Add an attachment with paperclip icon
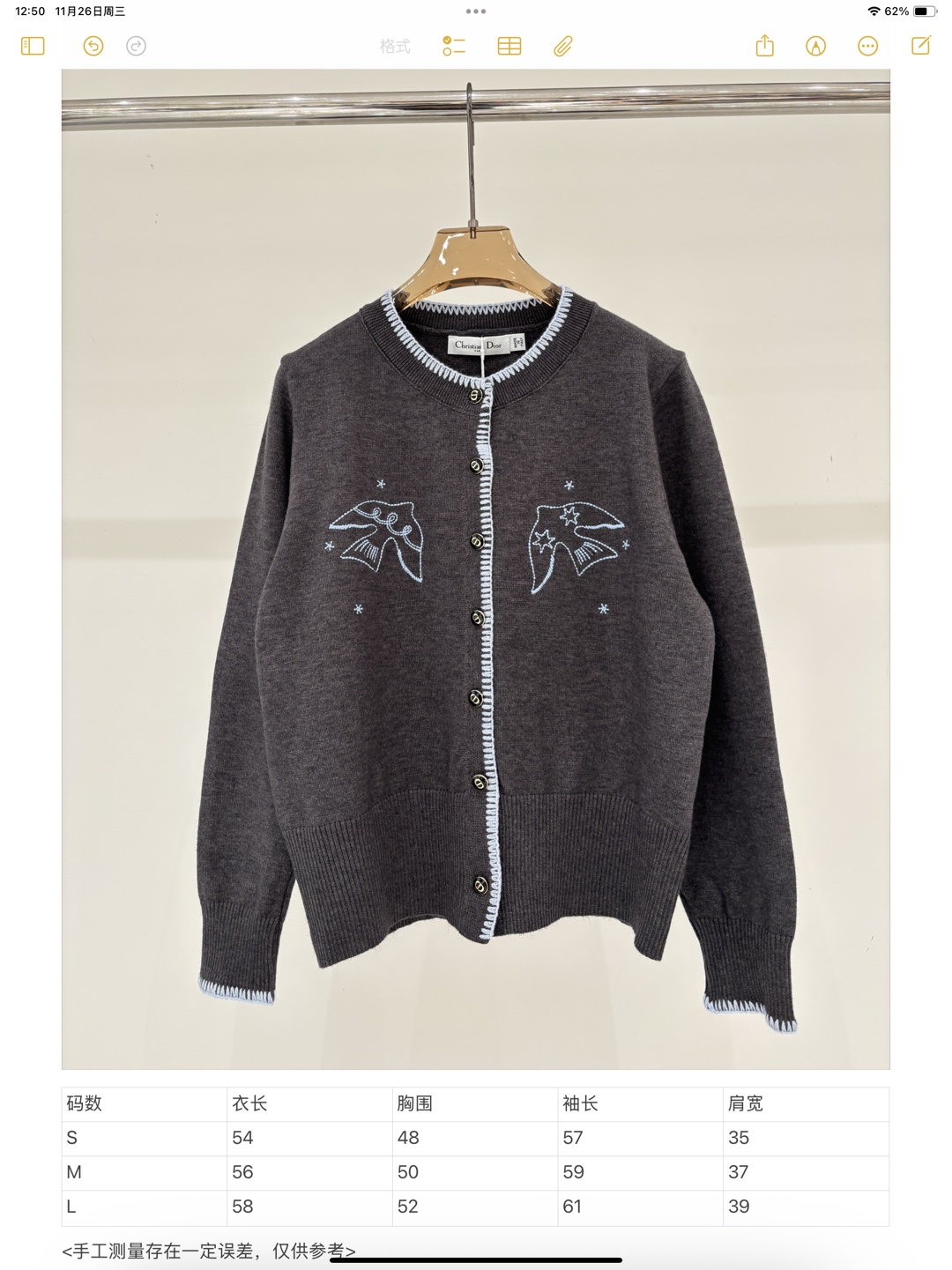The image size is (952, 1270). point(563,46)
